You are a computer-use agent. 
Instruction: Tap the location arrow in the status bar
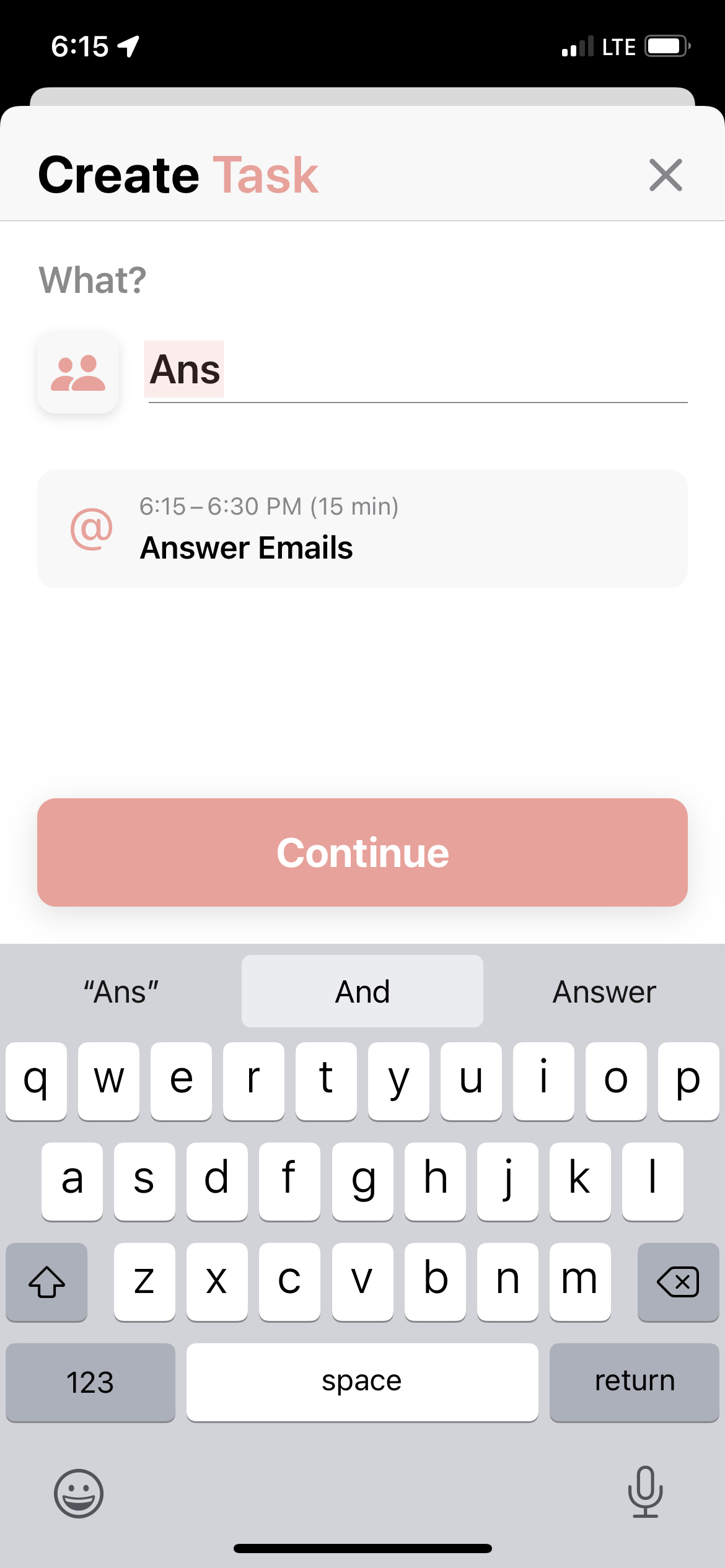coord(128,45)
